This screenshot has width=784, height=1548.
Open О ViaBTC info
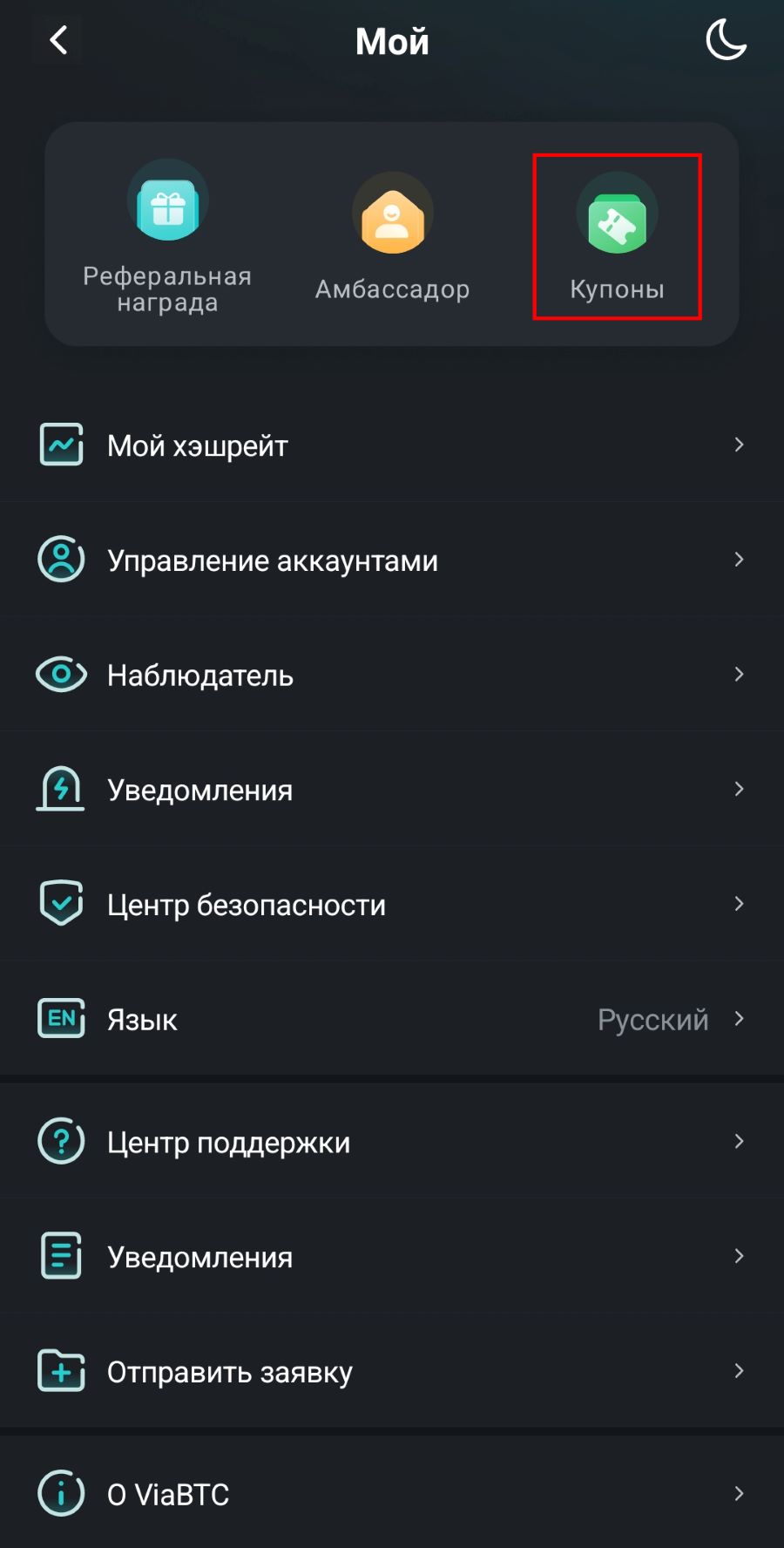point(392,1494)
